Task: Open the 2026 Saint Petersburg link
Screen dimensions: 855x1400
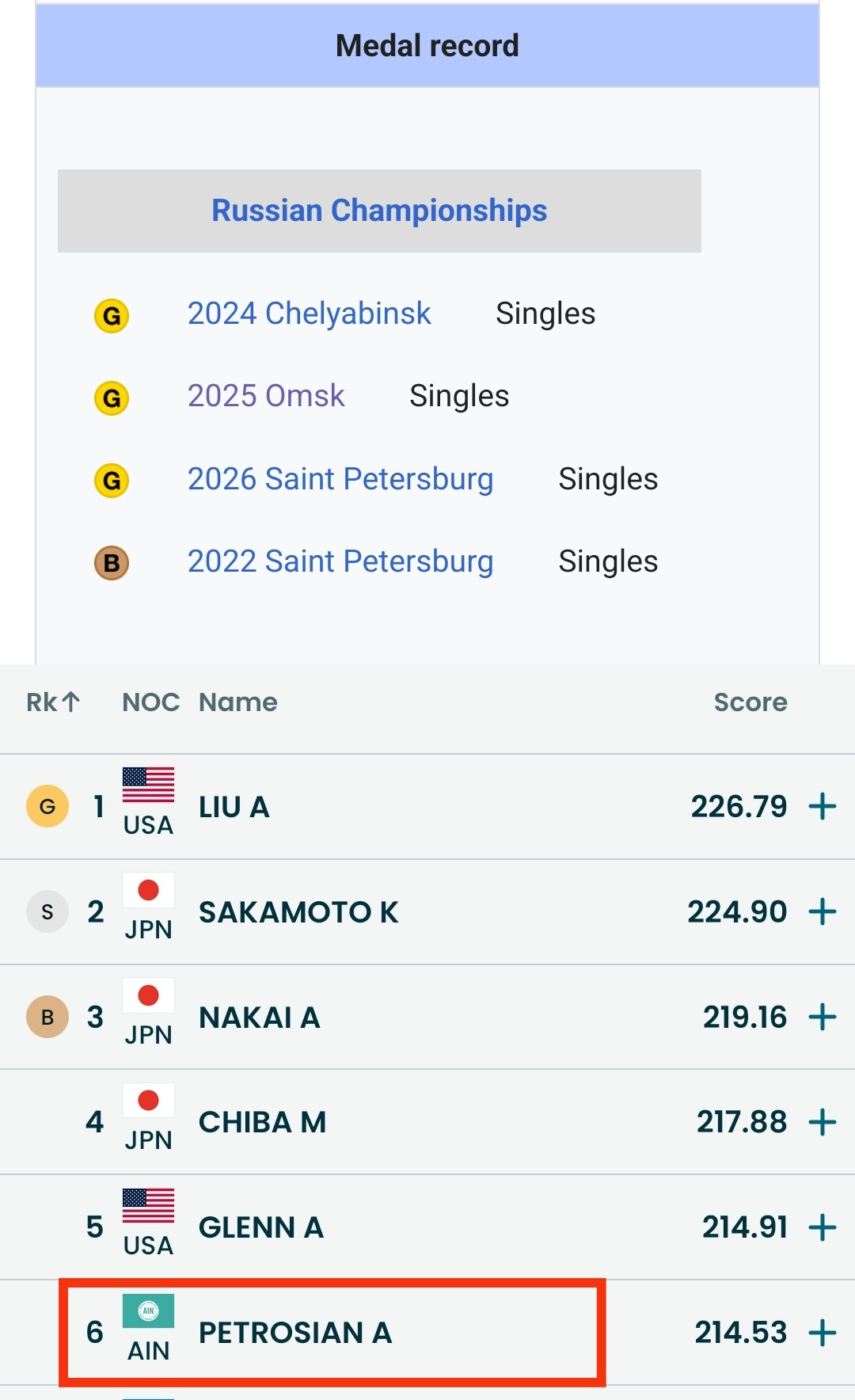Action: click(x=340, y=478)
